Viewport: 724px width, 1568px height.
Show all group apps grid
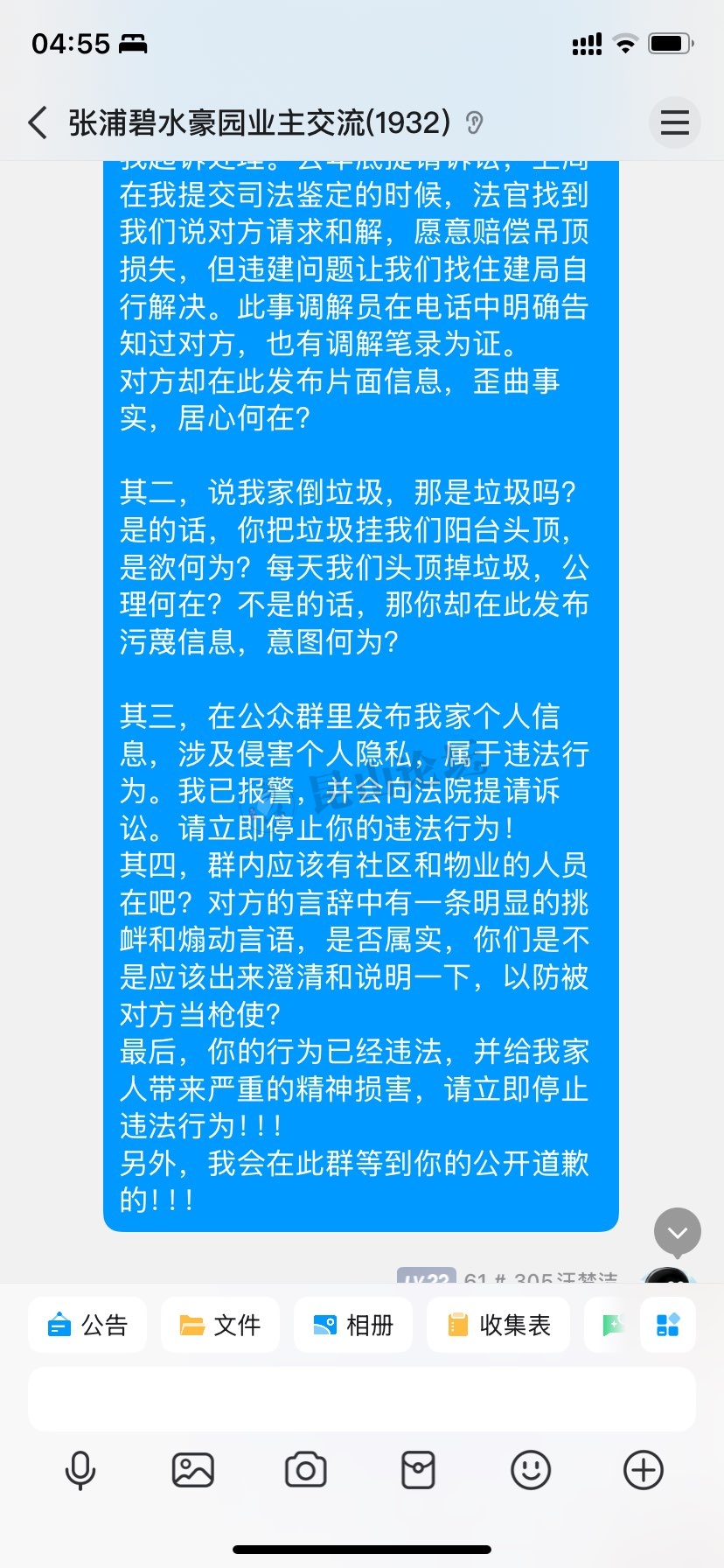click(668, 1326)
